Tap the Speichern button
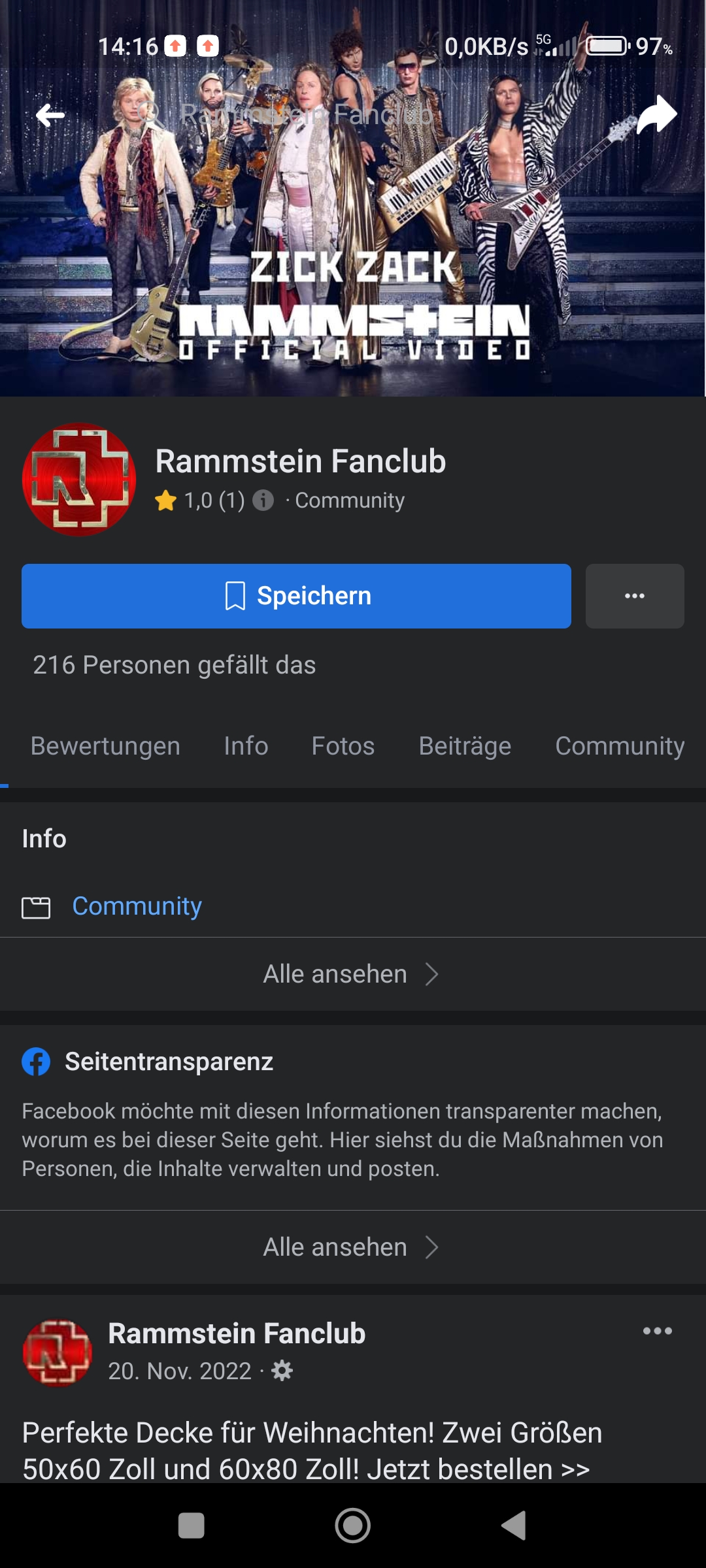This screenshot has width=706, height=1568. click(296, 596)
